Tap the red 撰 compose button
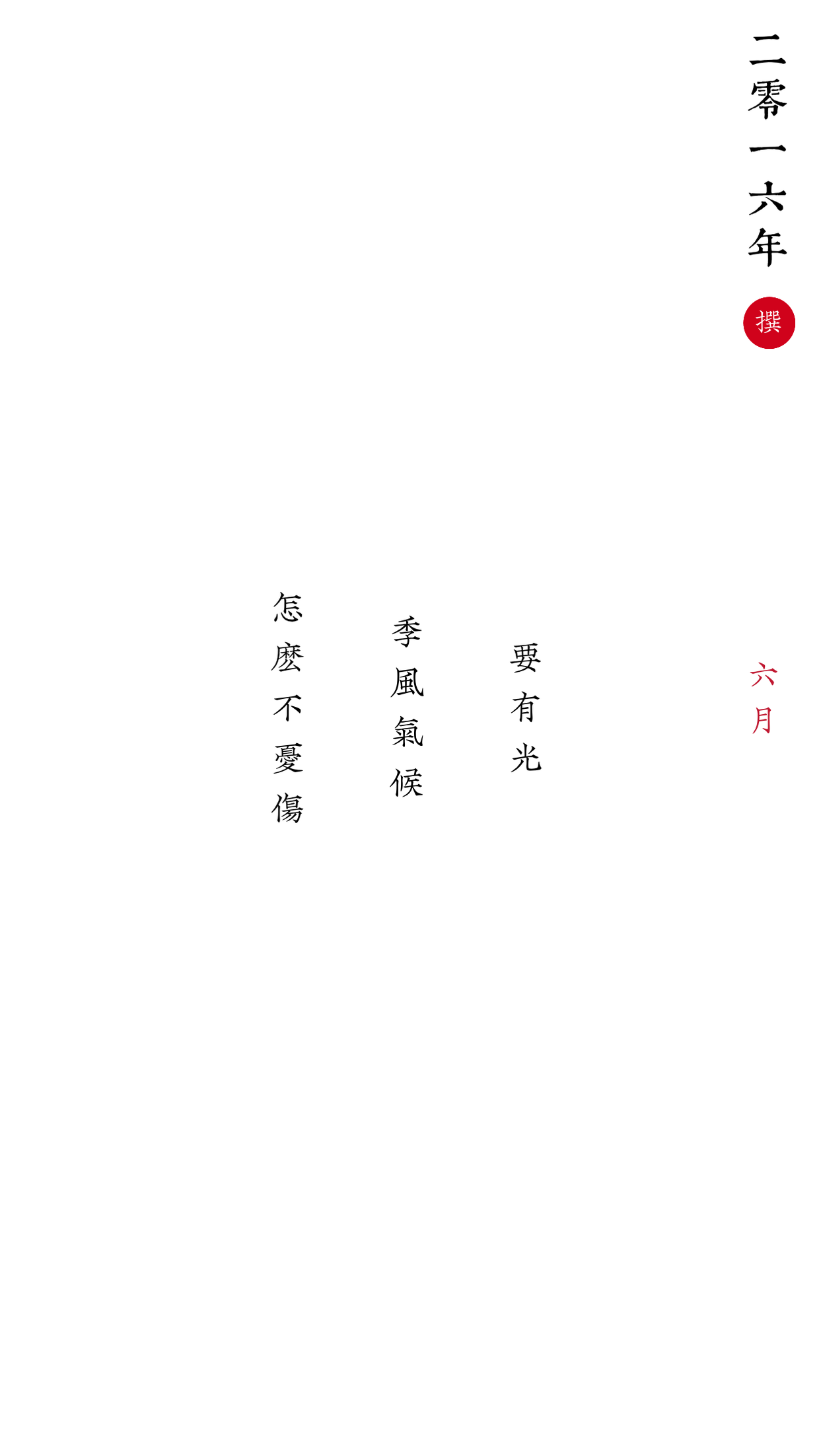This screenshot has width=819, height=1456. (769, 323)
